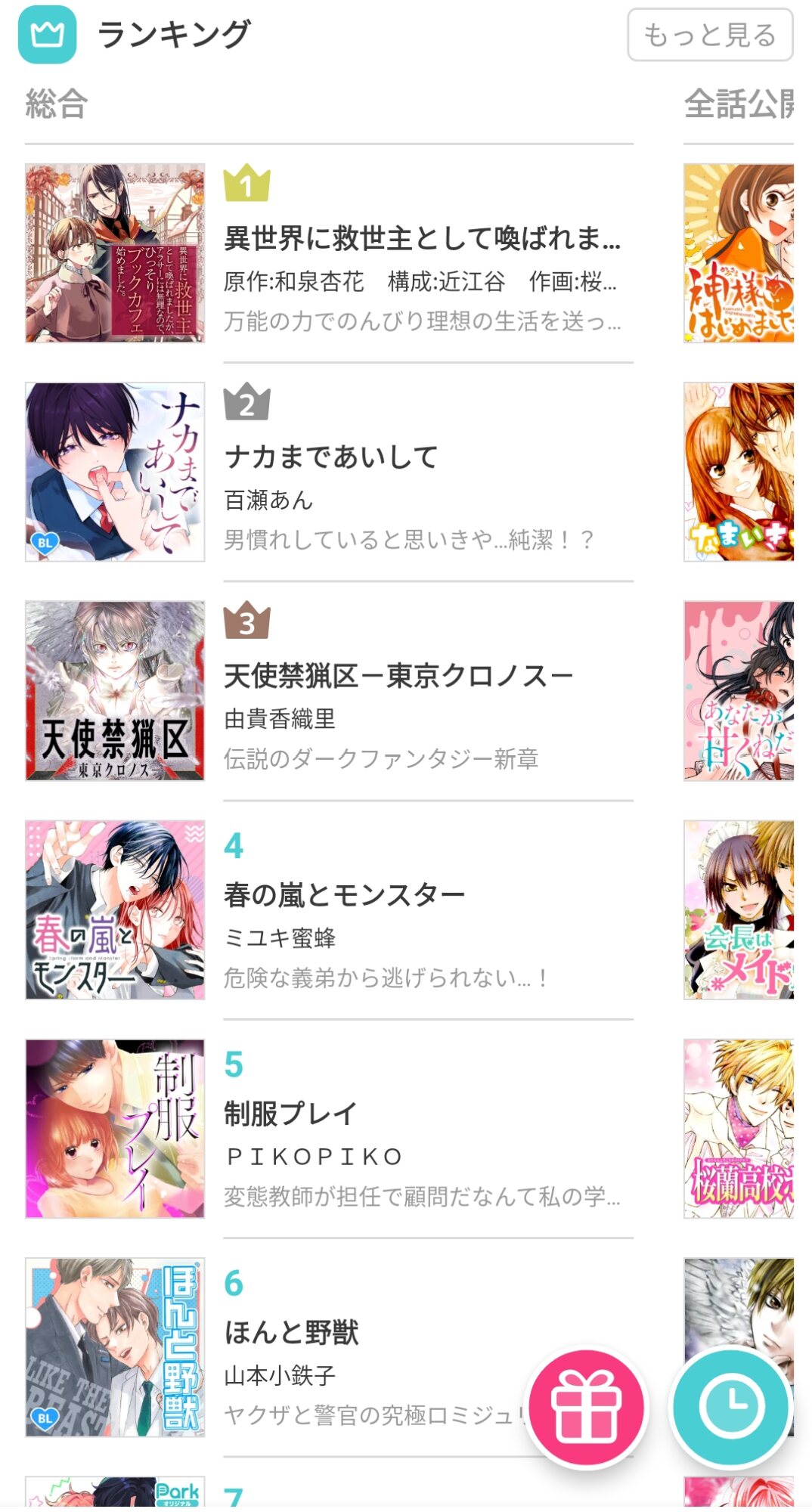
Task: Open rank 1 manga 異世界に救世主として喚ばれま…
Action: point(421,239)
